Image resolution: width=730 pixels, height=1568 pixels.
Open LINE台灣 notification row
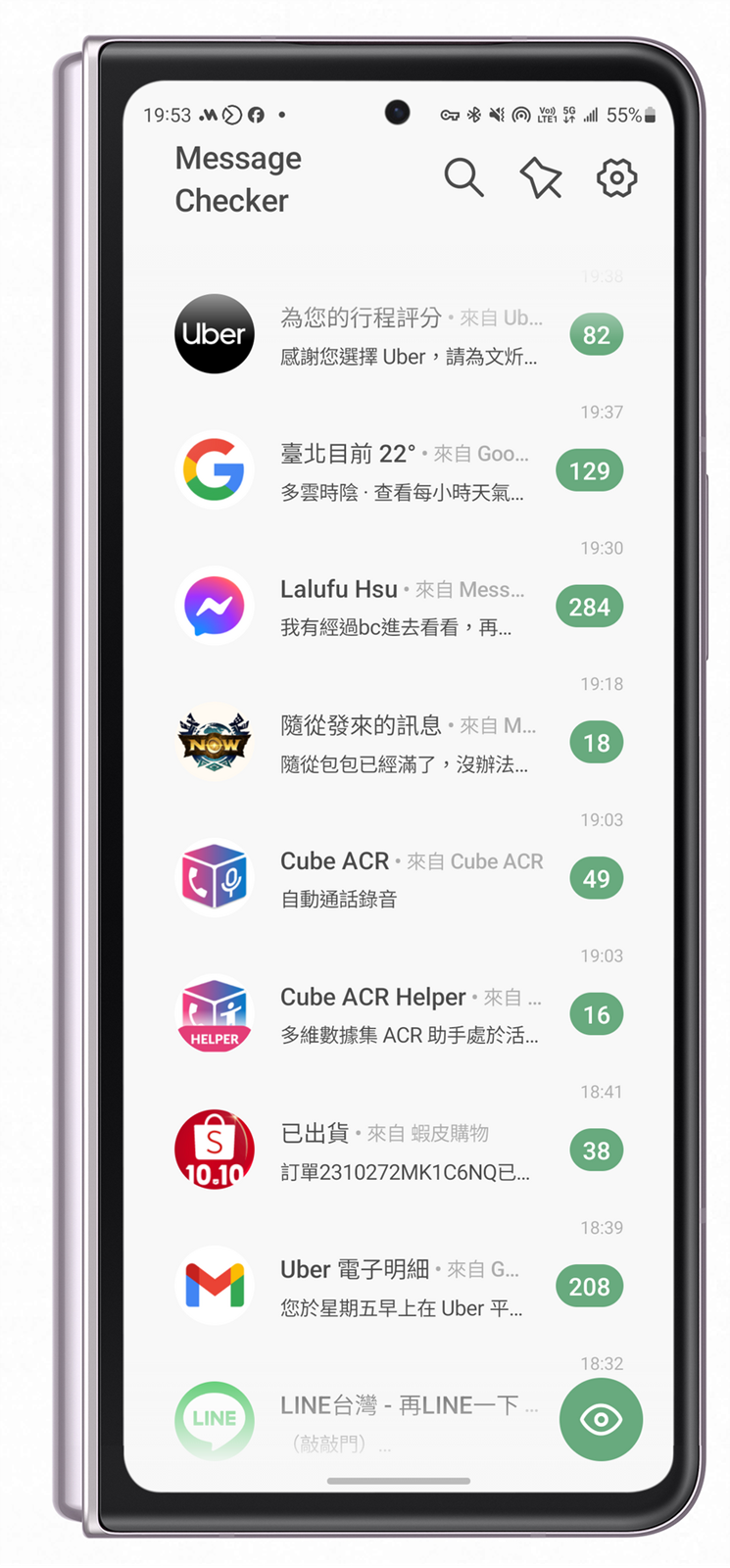[392, 1419]
